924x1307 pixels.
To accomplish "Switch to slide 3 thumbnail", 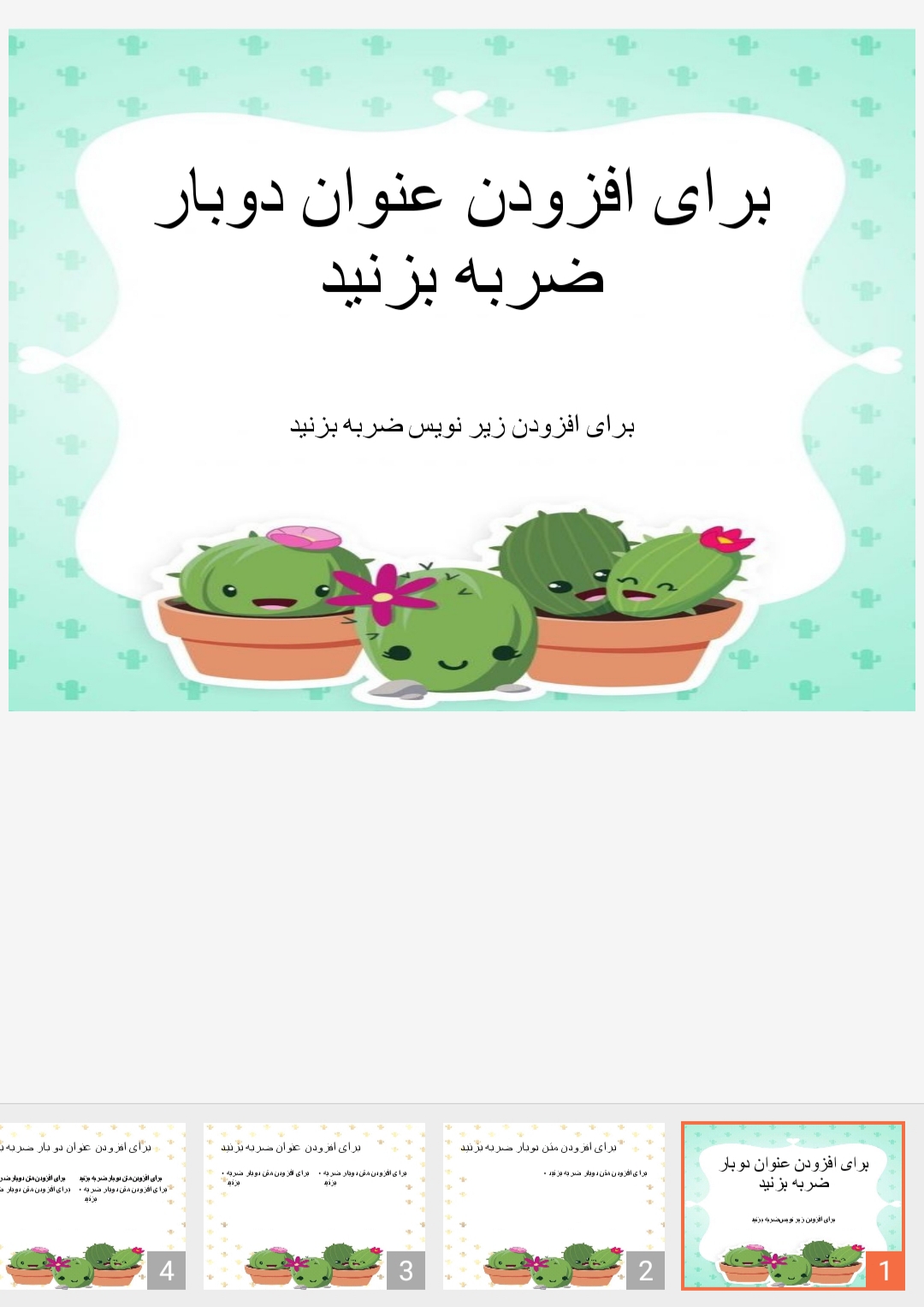I will (314, 1205).
